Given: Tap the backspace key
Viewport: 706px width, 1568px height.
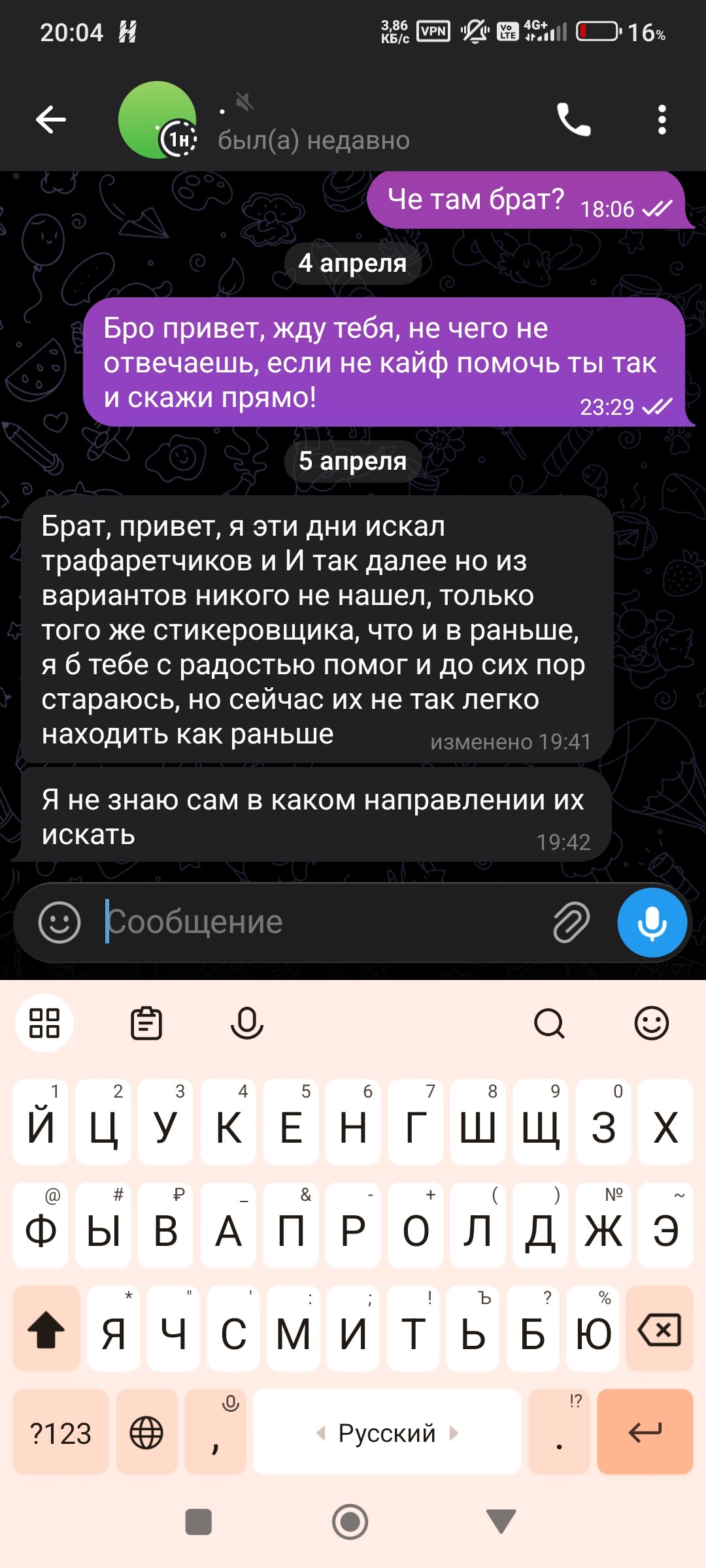Looking at the screenshot, I should (x=659, y=1329).
